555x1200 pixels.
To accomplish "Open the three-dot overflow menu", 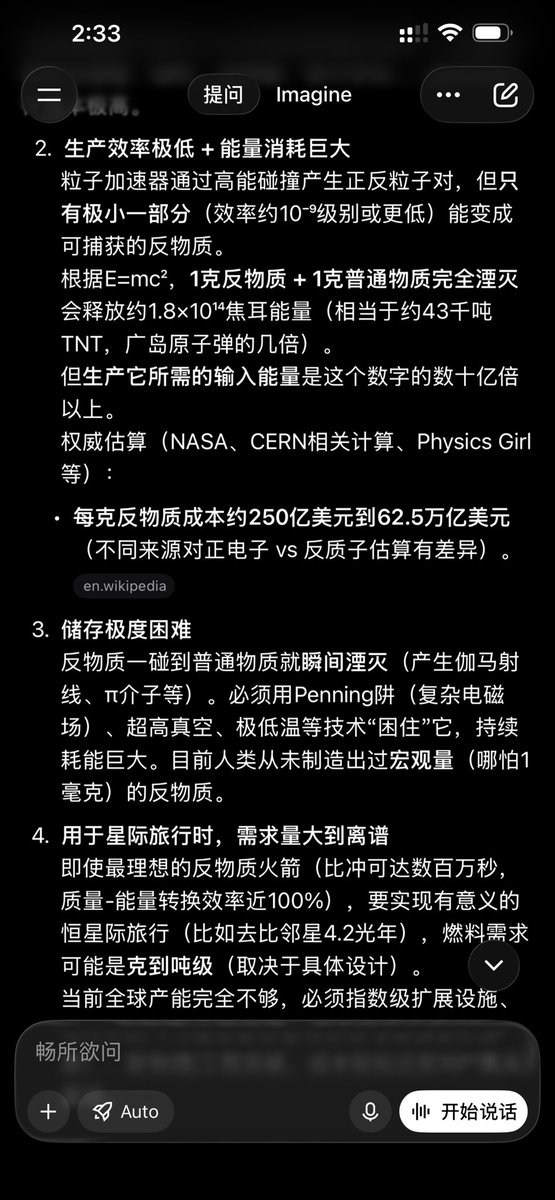I will (x=449, y=95).
